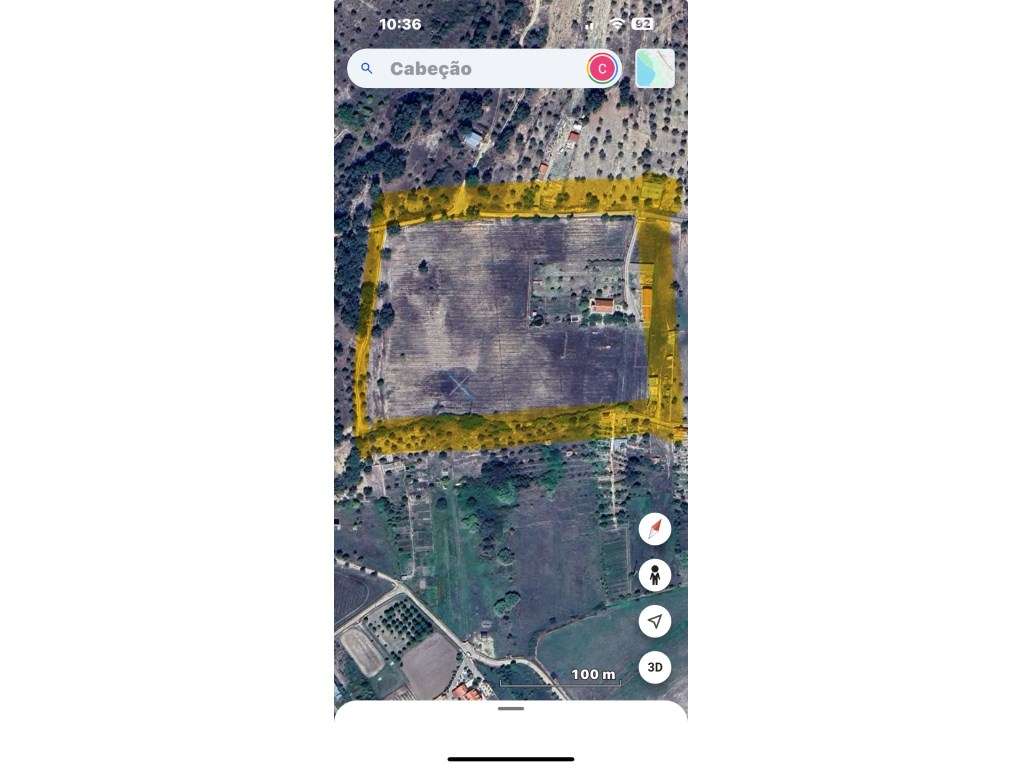Center the map on my location
Viewport: 1024px width, 768px height.
(x=655, y=622)
